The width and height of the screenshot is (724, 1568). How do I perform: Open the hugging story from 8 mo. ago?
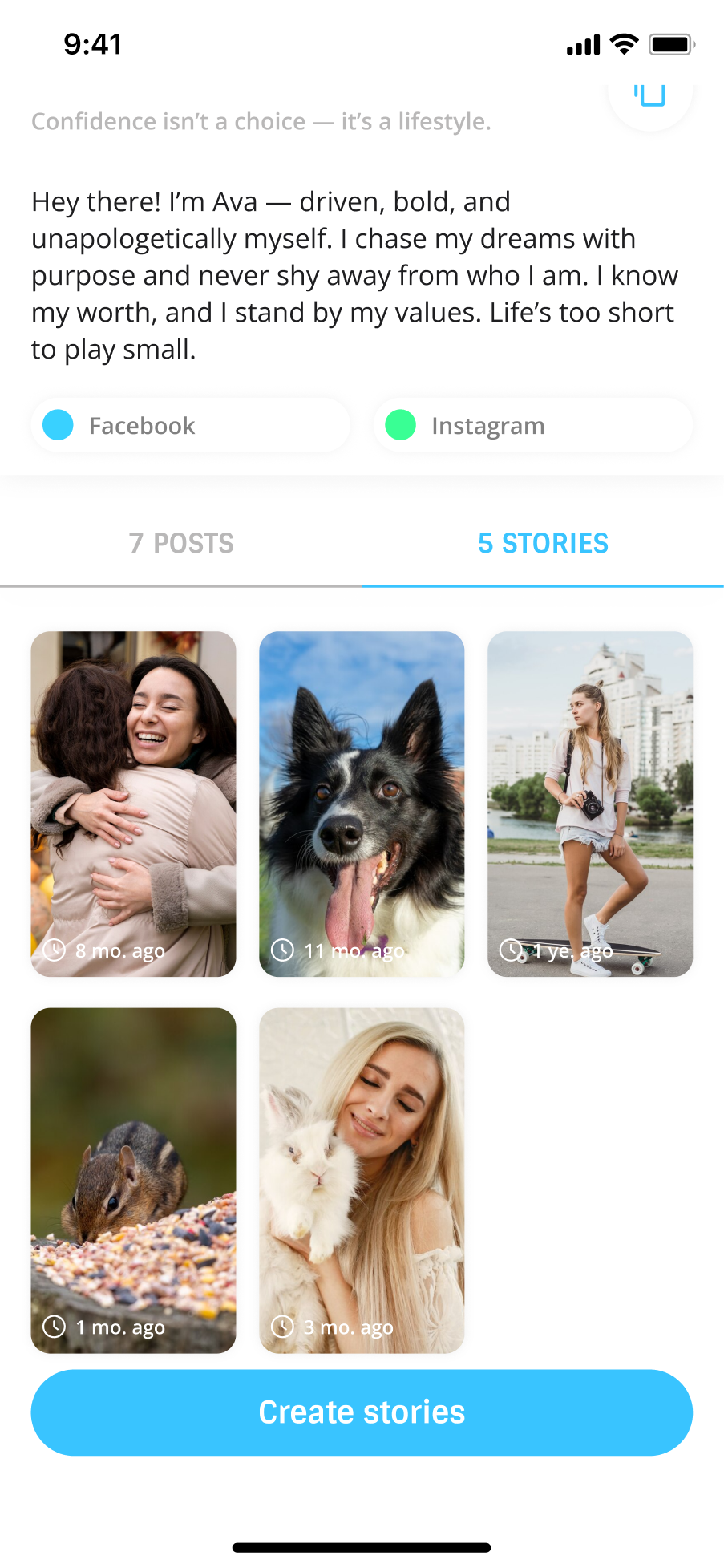click(134, 804)
